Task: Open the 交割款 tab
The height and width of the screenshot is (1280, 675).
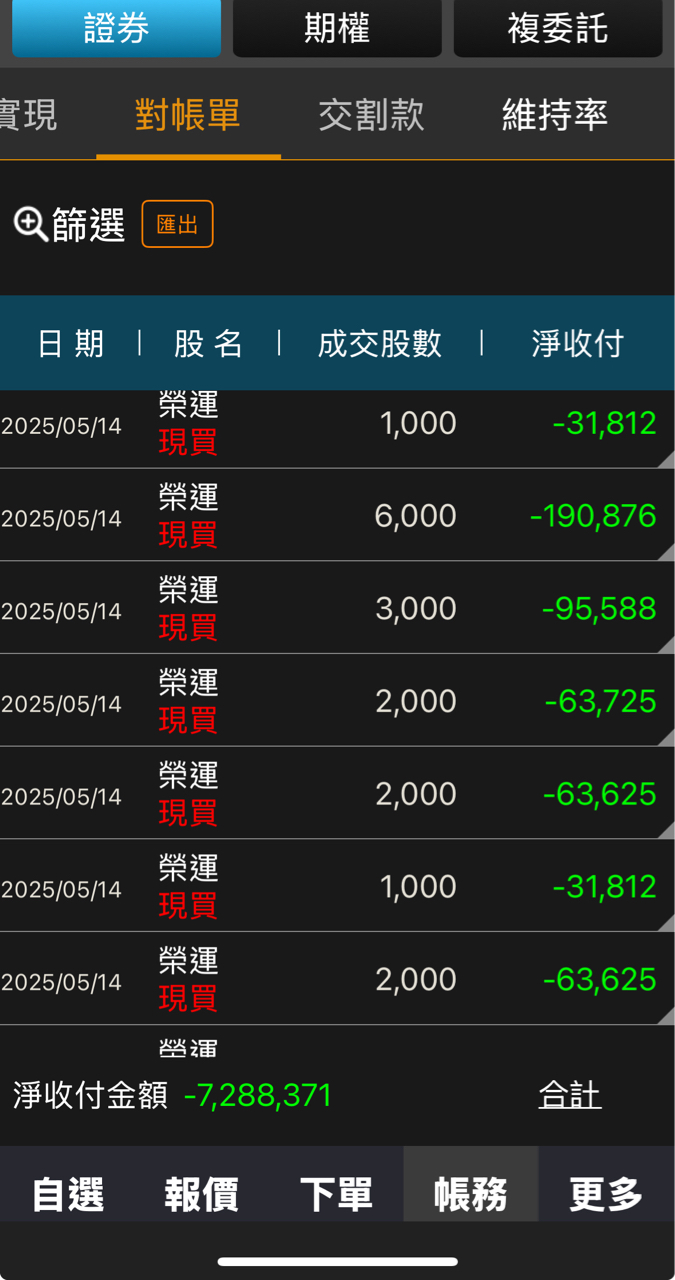Action: (x=371, y=116)
